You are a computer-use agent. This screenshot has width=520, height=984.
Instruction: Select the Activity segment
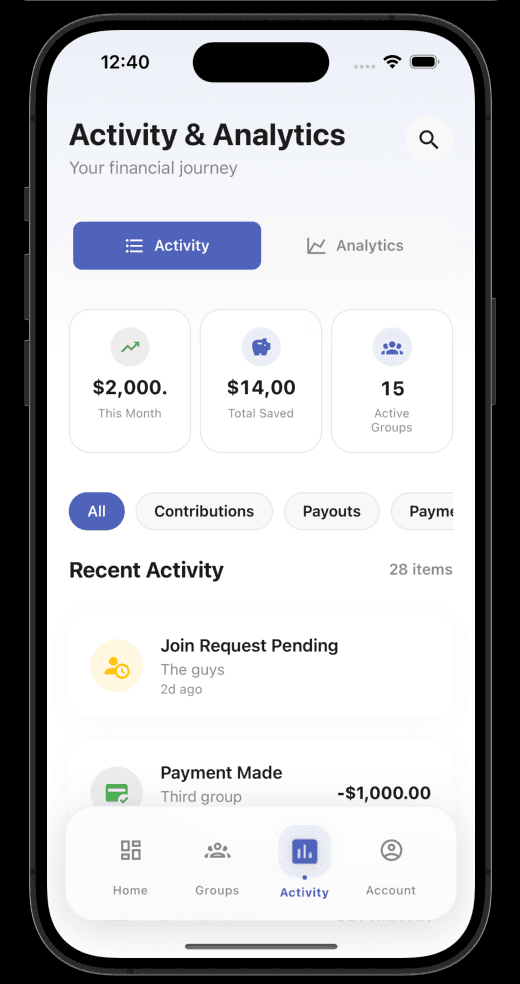[x=167, y=245]
